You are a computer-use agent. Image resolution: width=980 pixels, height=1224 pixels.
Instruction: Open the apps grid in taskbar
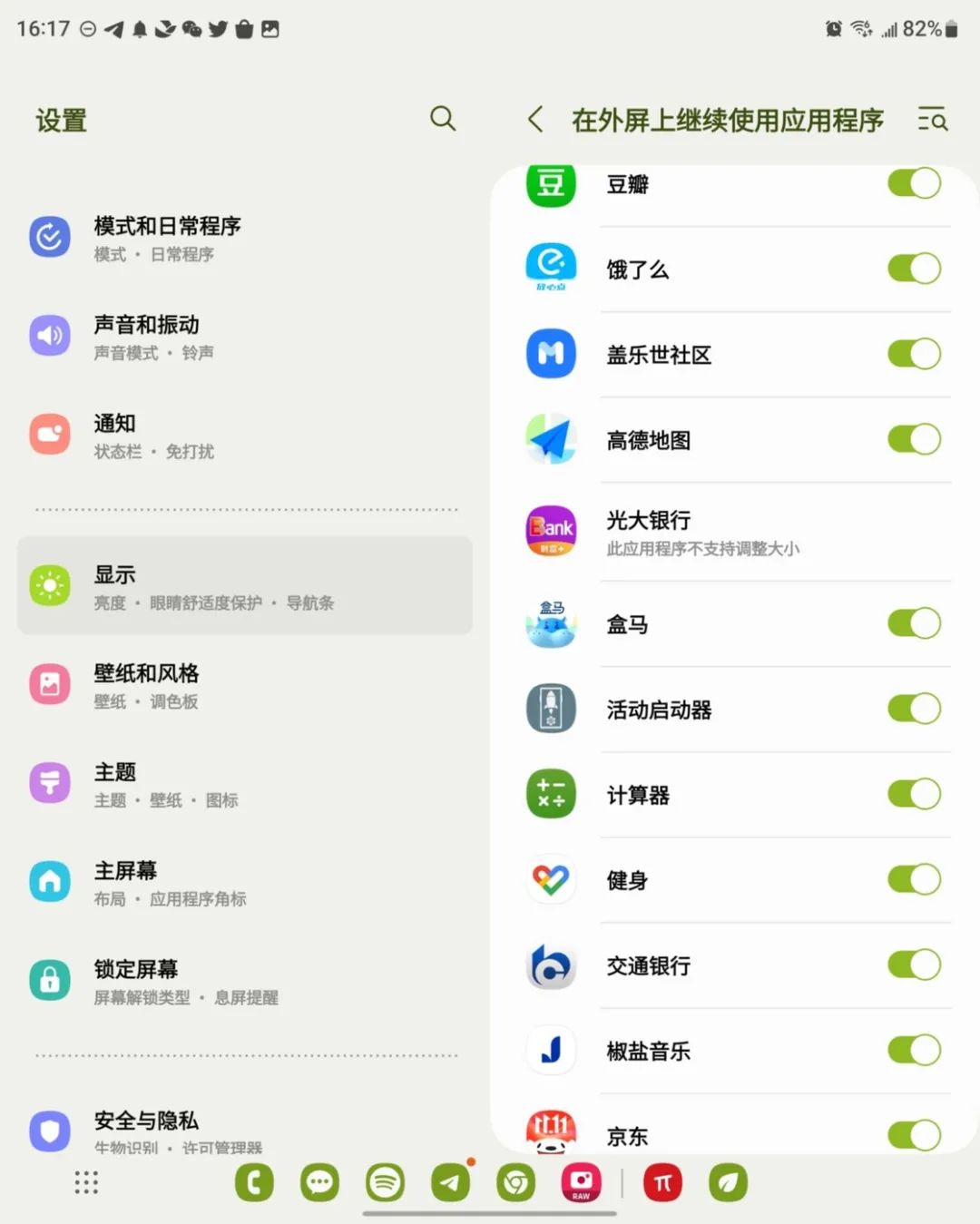pyautogui.click(x=86, y=1182)
